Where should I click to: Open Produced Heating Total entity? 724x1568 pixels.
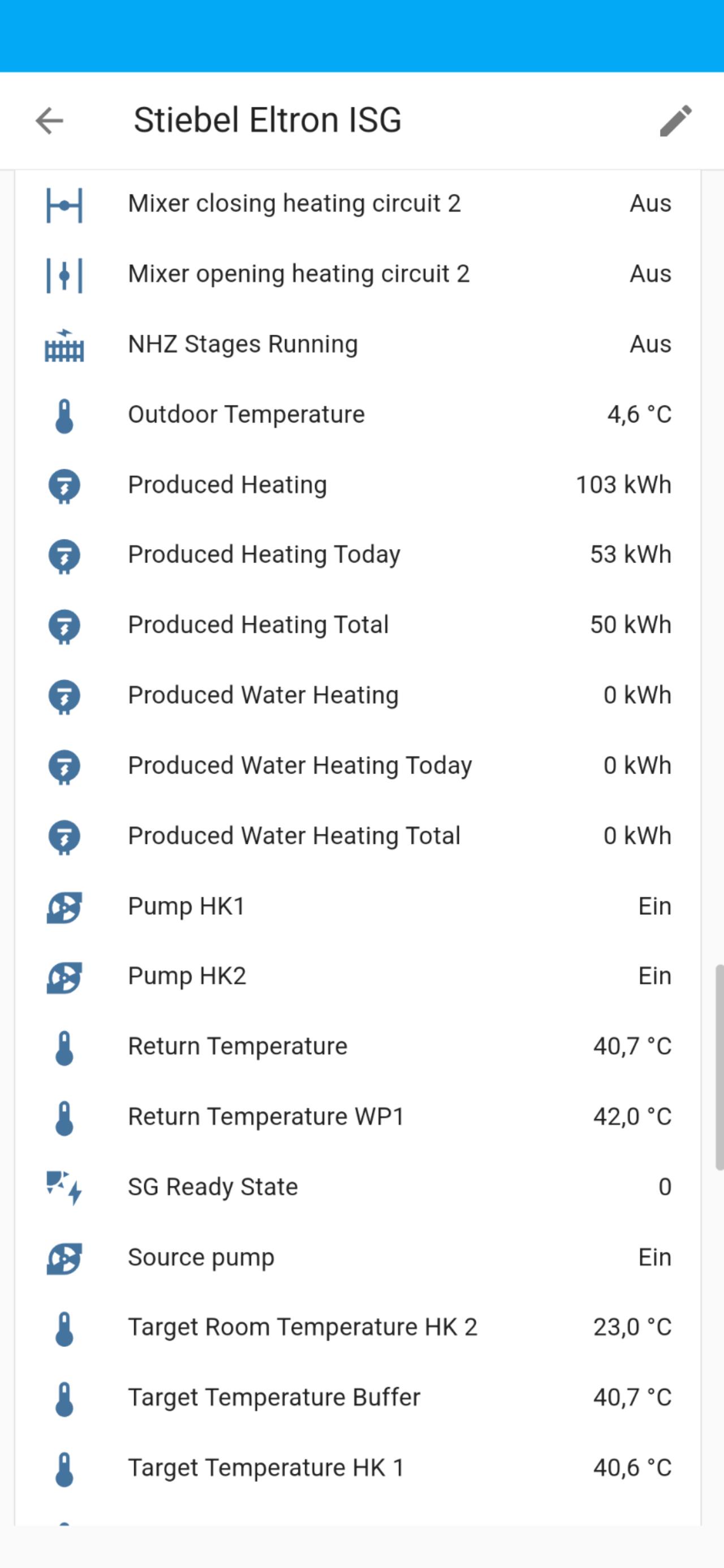[x=358, y=625]
